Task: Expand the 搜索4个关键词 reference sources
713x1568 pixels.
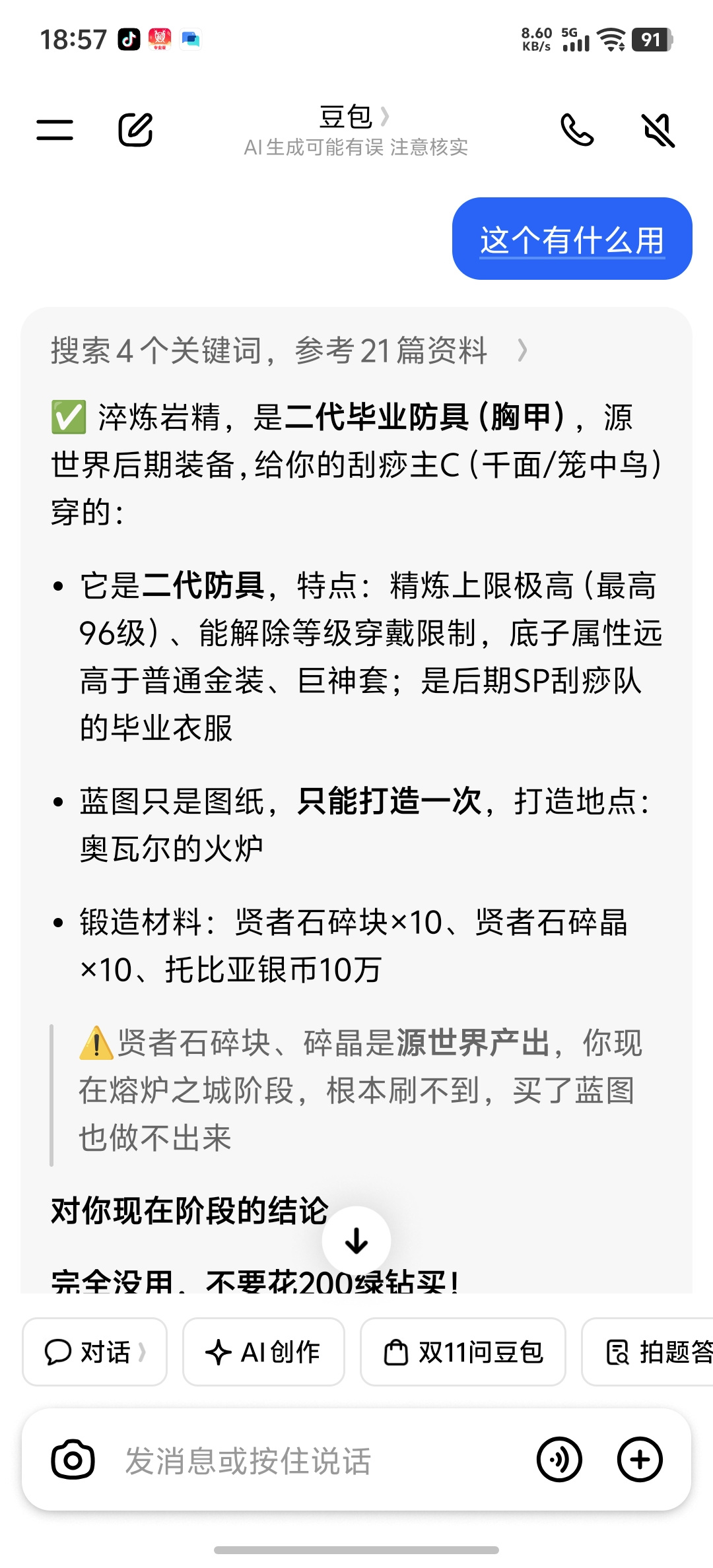Action: 289,350
